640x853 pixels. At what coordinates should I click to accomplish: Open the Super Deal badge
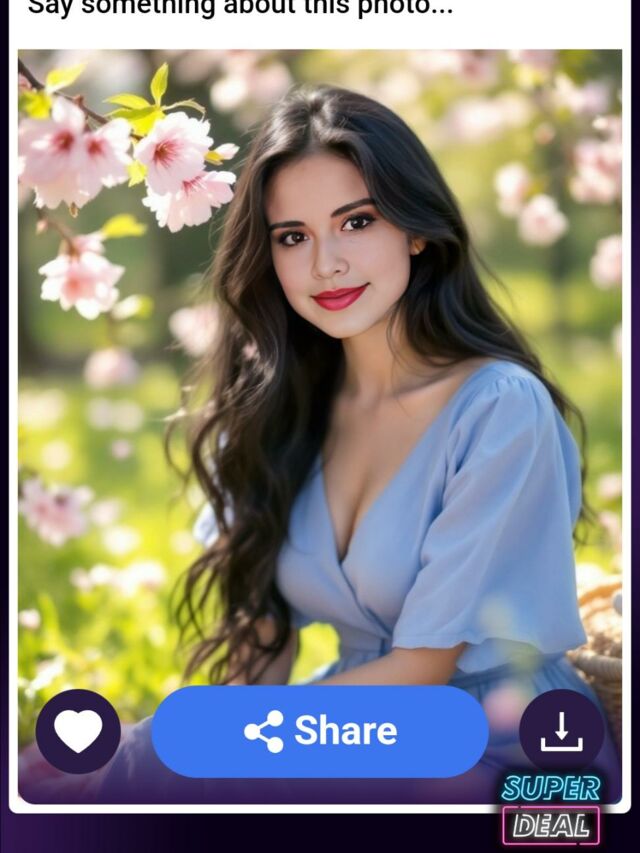(x=551, y=808)
